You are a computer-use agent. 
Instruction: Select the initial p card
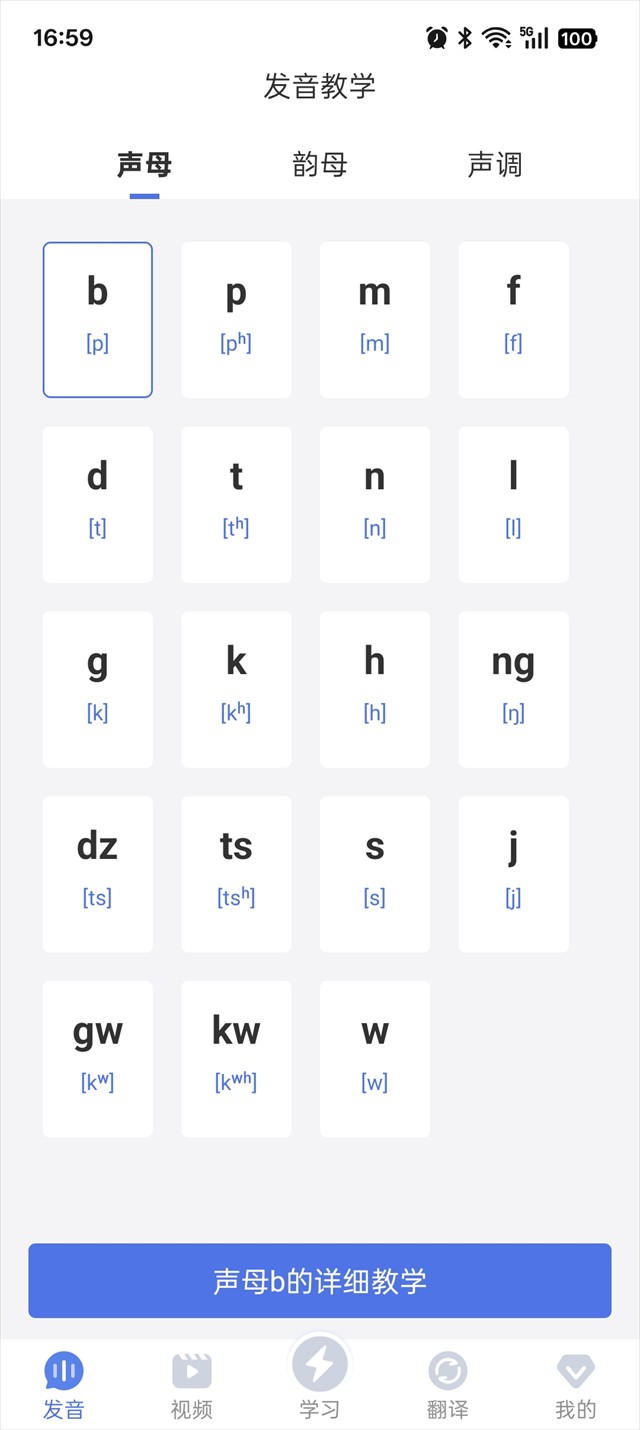coord(236,319)
